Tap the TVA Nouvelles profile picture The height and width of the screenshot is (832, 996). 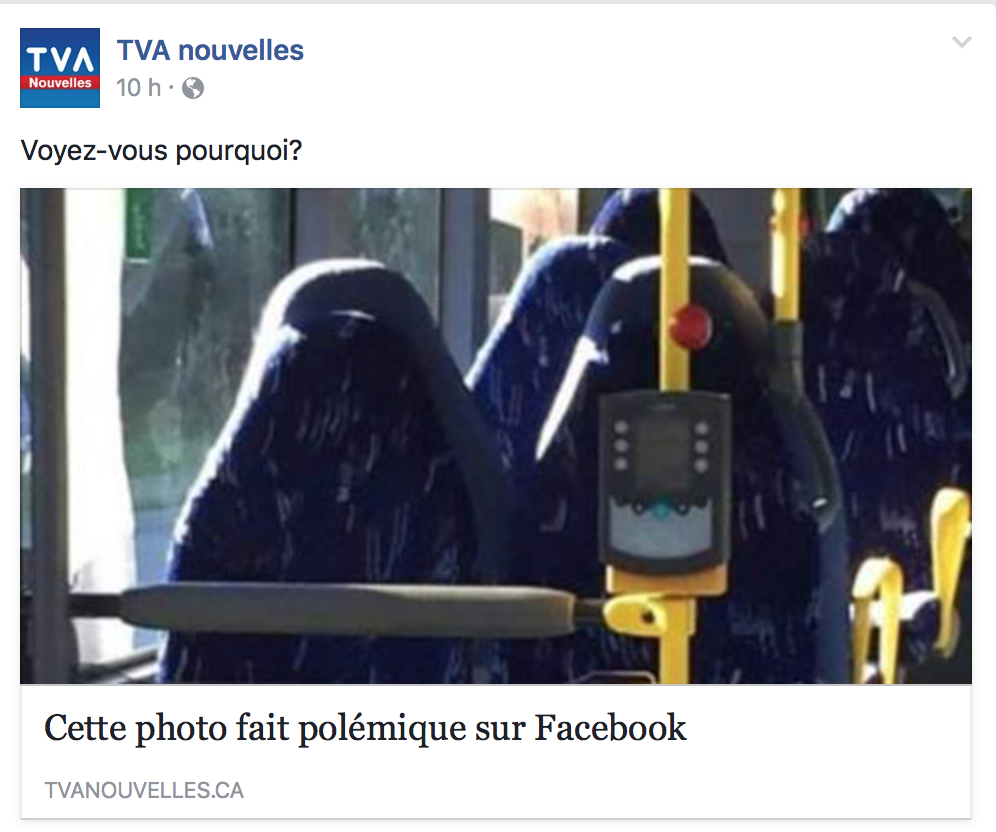60,67
